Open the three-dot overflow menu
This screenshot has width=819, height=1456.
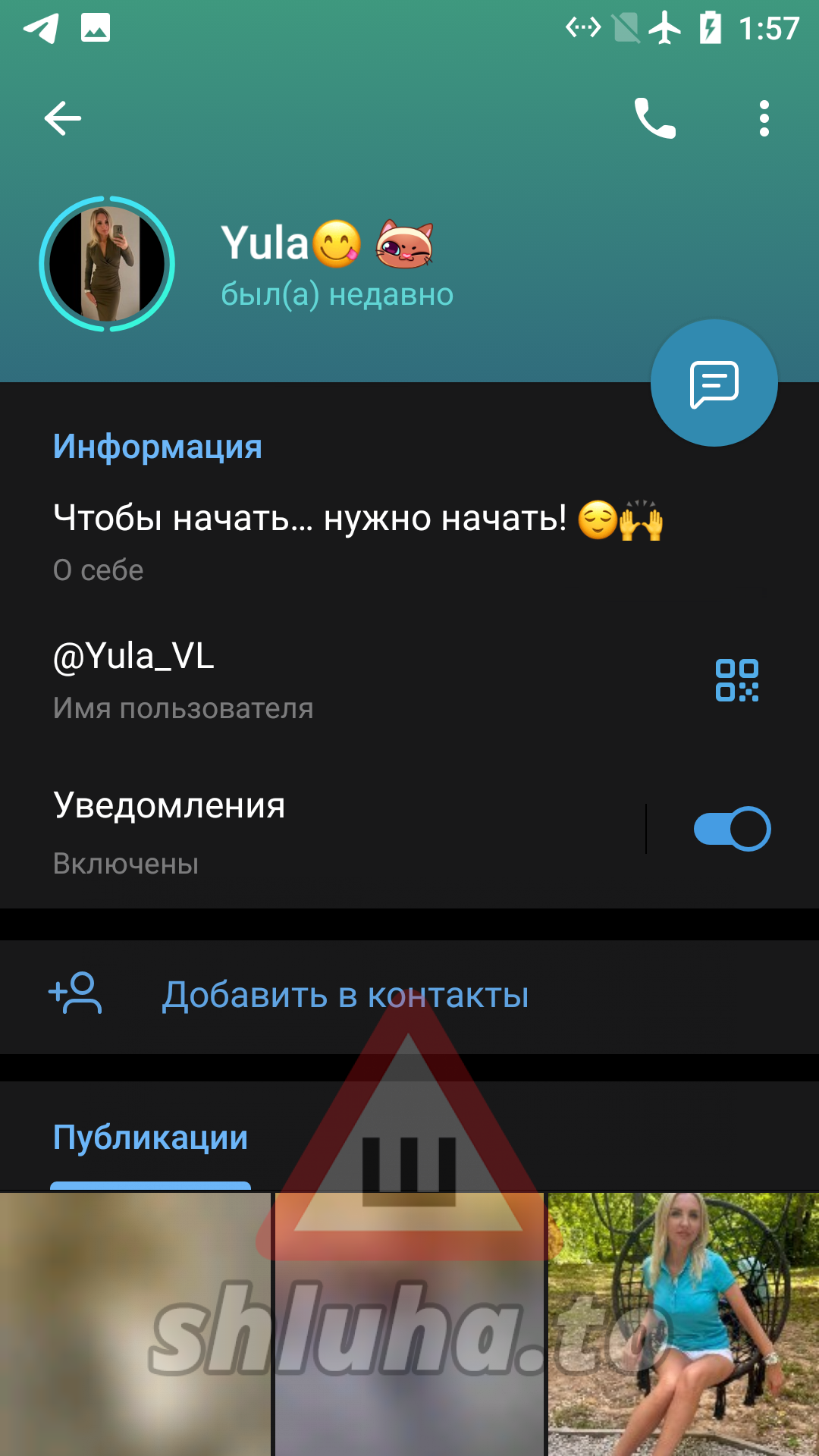pos(764,118)
